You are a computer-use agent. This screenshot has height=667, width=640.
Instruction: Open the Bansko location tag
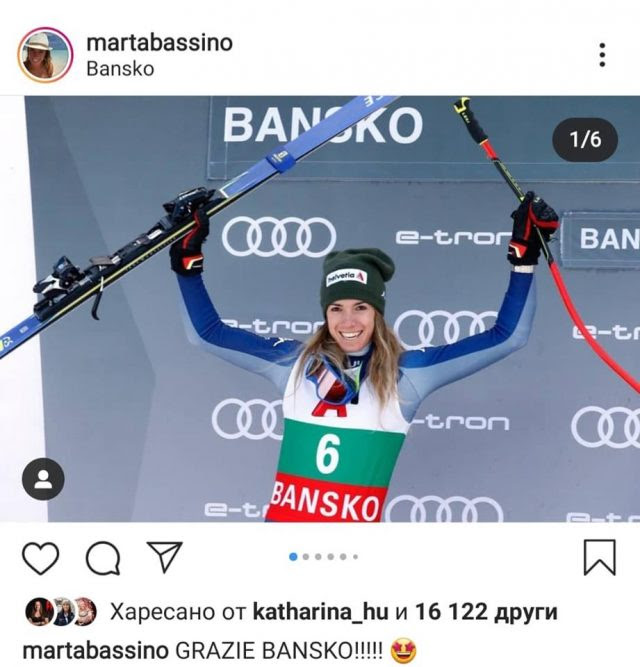click(120, 69)
